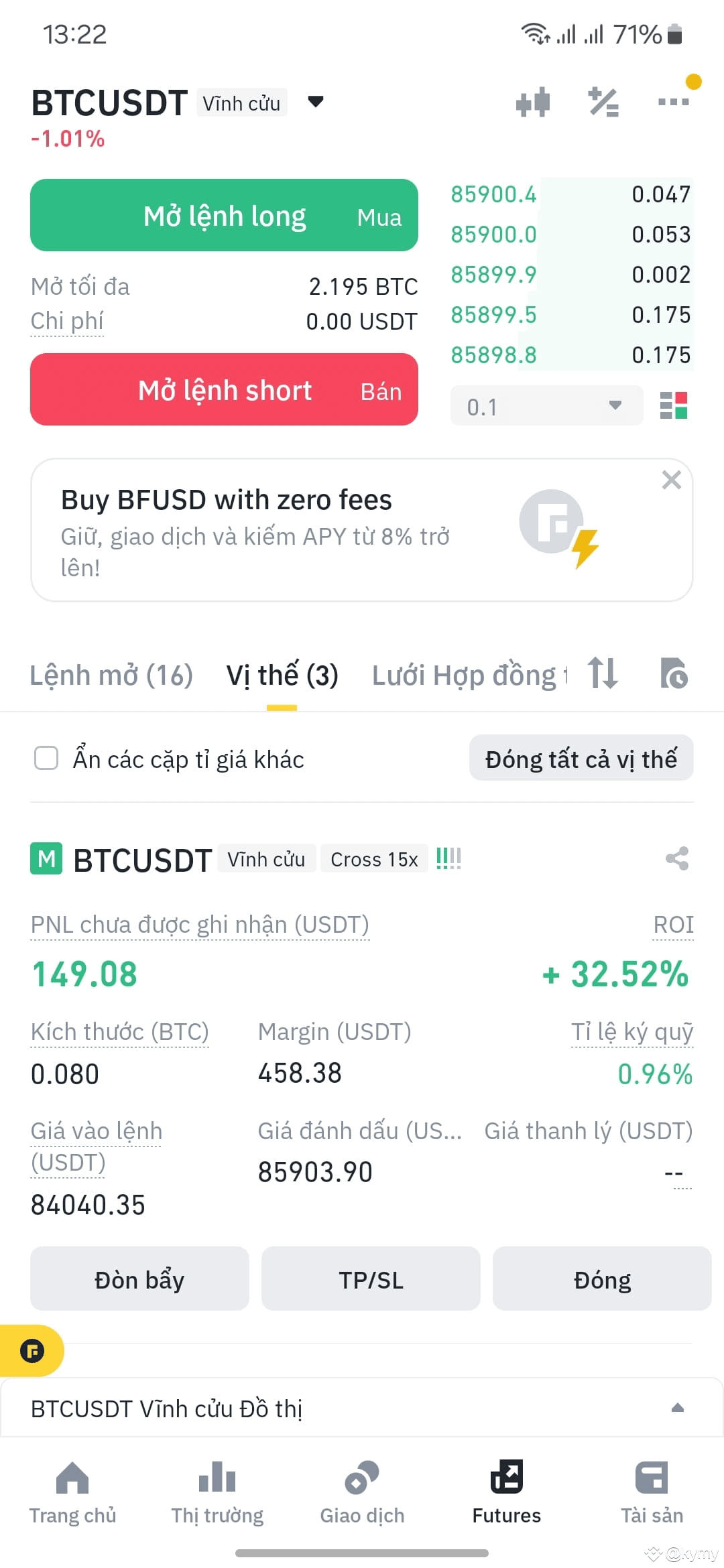This screenshot has height=1568, width=724.
Task: Open the percentage calculator icon
Action: (603, 103)
